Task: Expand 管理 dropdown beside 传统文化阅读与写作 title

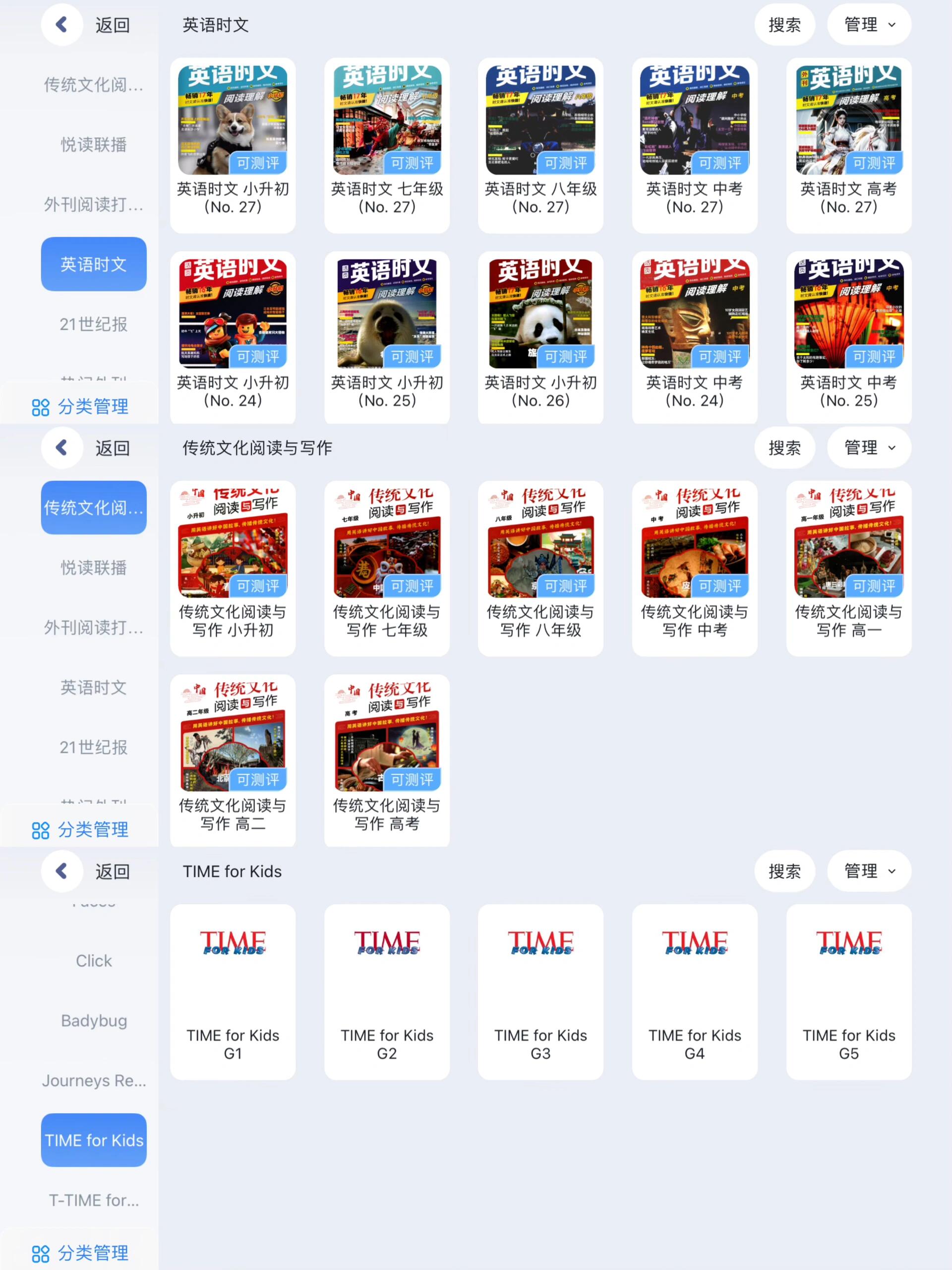Action: pyautogui.click(x=868, y=448)
